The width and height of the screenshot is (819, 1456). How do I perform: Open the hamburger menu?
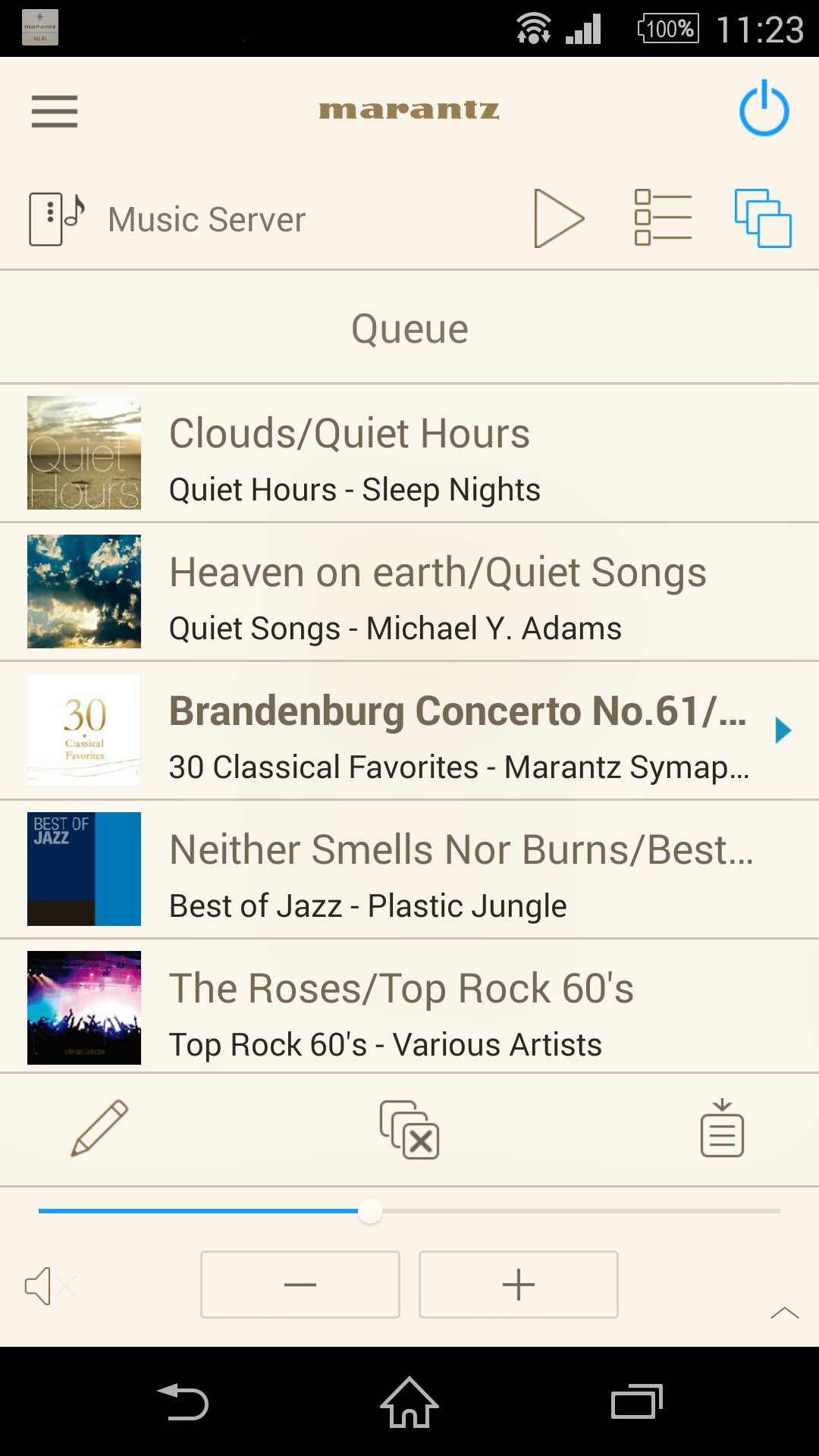pyautogui.click(x=55, y=111)
